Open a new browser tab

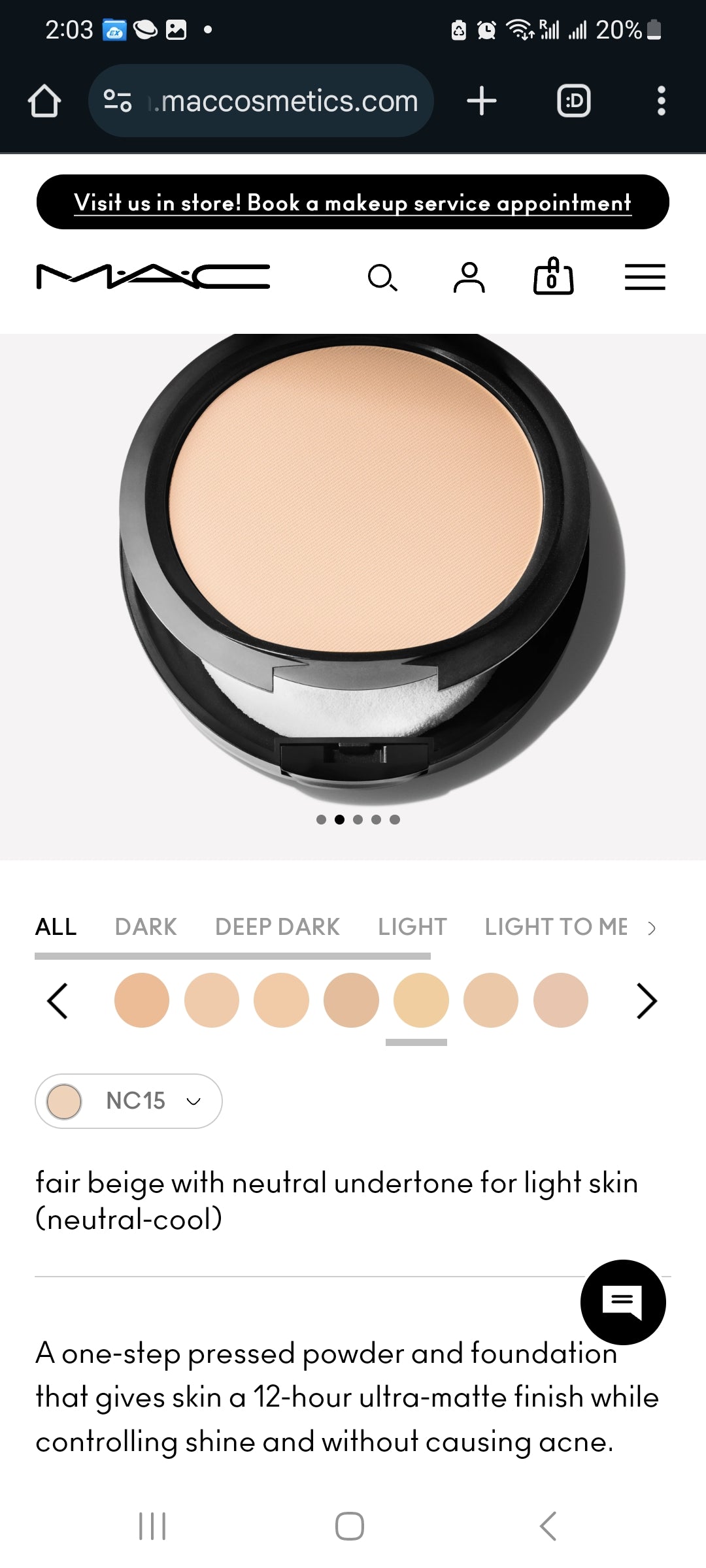[x=482, y=101]
